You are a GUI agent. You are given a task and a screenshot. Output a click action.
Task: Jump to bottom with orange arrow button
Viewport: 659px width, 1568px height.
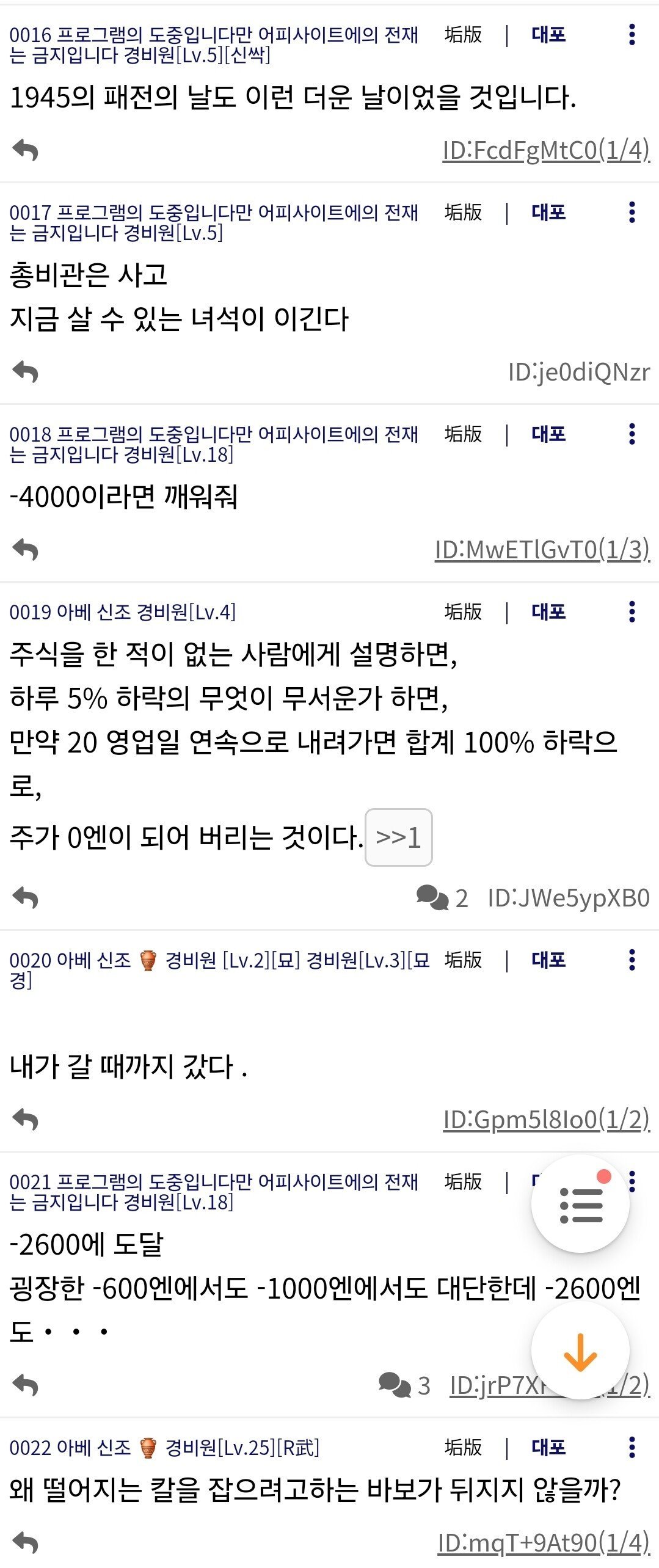click(580, 1351)
